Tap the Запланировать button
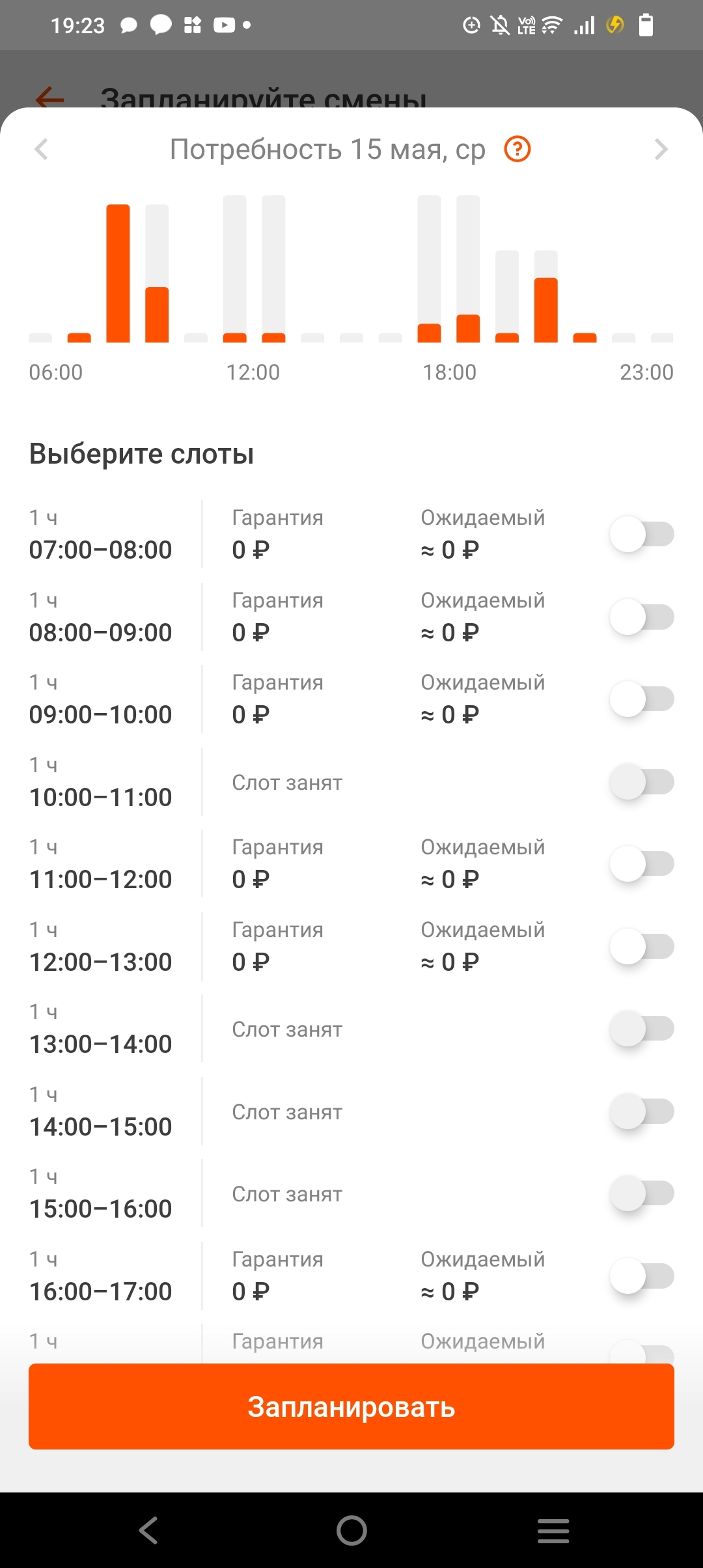Image resolution: width=703 pixels, height=1568 pixels. click(x=351, y=1407)
